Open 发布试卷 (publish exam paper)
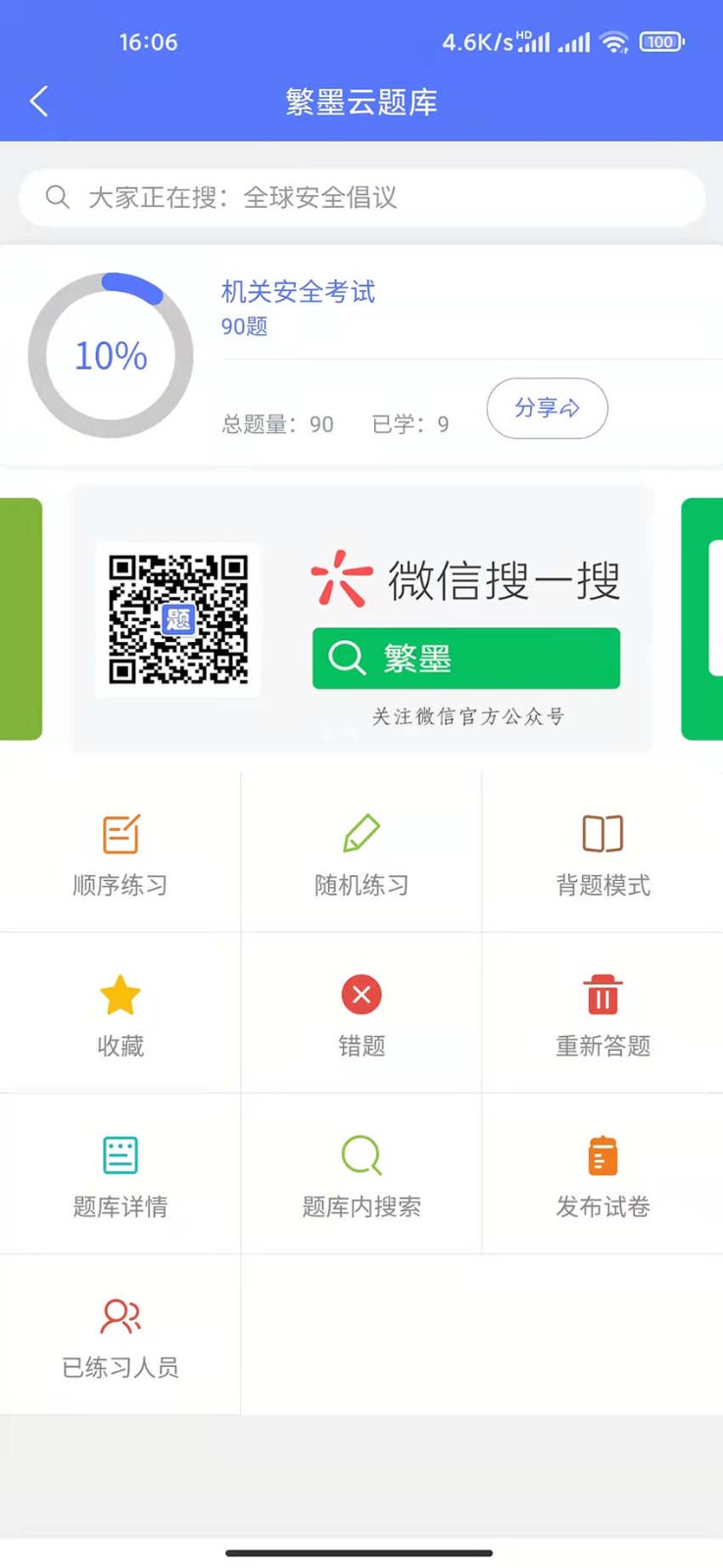 pyautogui.click(x=602, y=1173)
